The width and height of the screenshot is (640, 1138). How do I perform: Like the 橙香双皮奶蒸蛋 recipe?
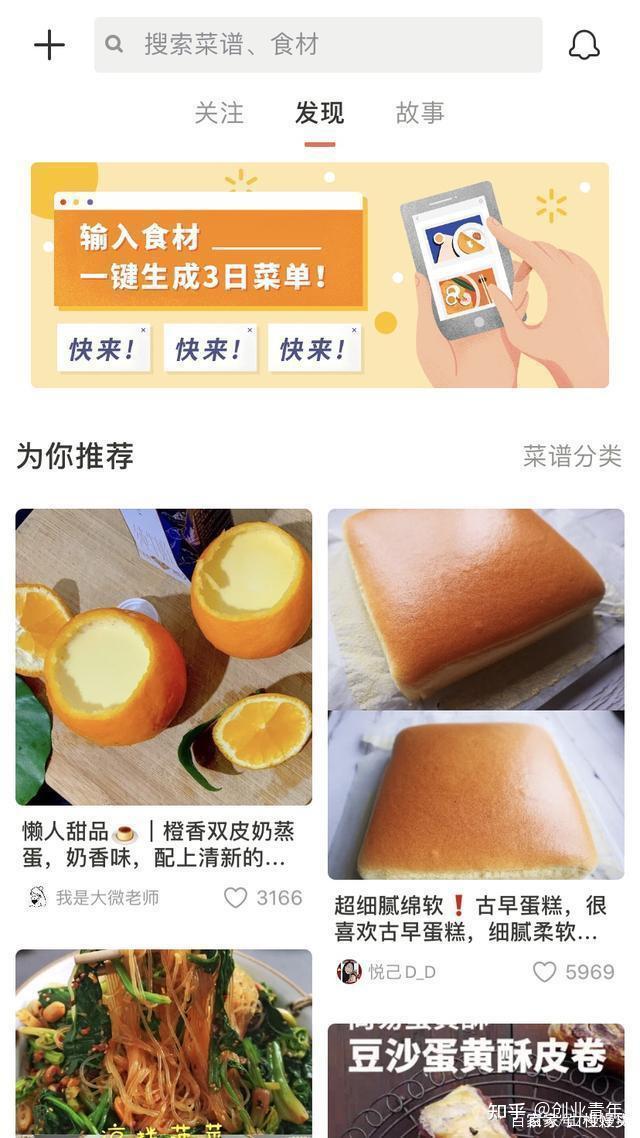[x=236, y=898]
